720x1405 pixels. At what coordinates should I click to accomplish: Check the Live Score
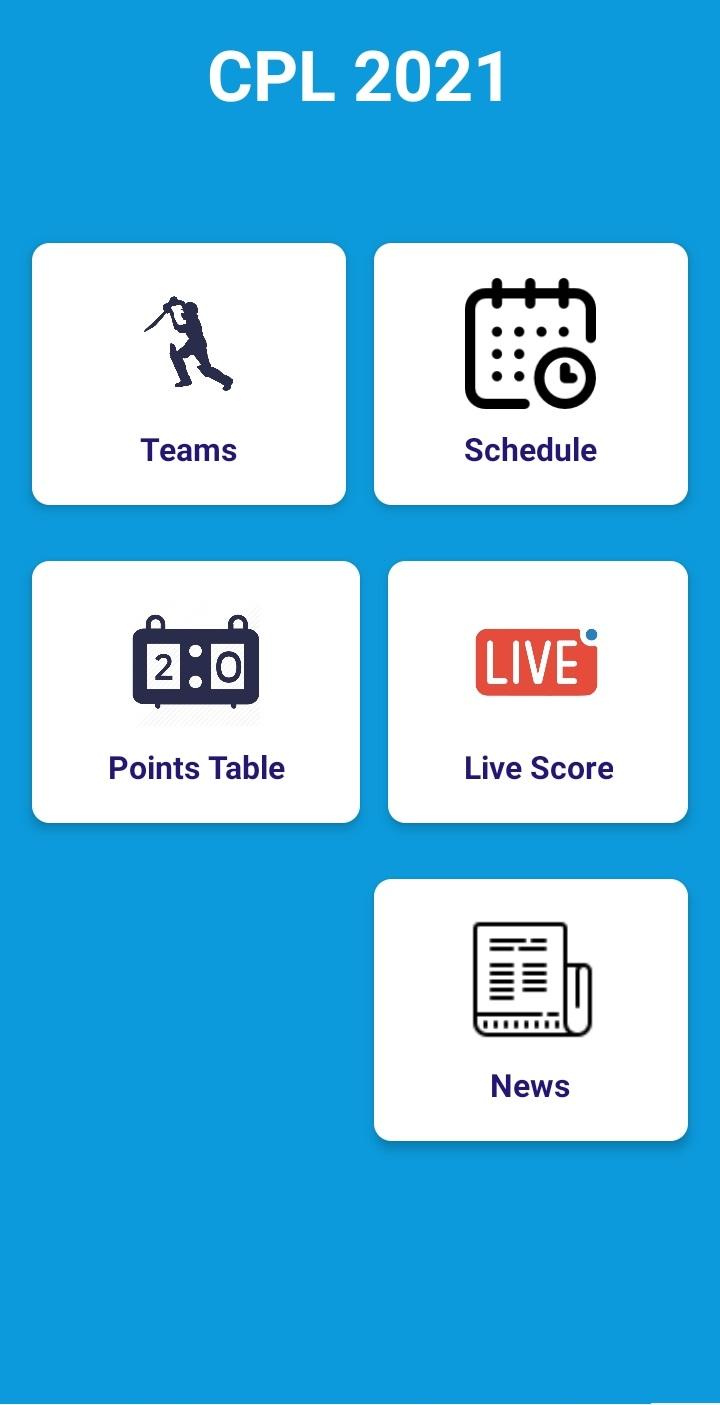pos(538,692)
